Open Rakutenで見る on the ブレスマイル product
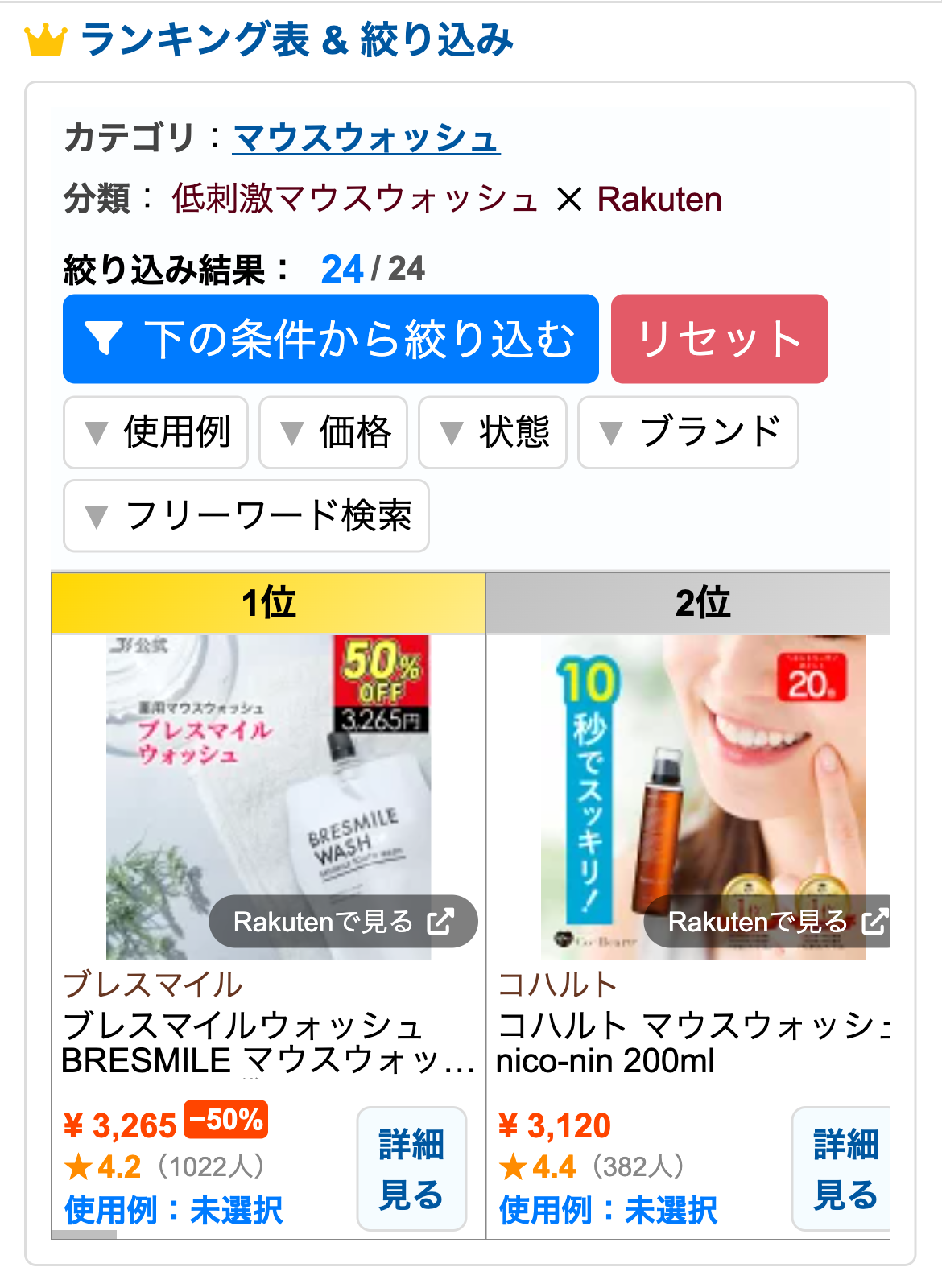This screenshot has height=1288, width=942. 344,922
